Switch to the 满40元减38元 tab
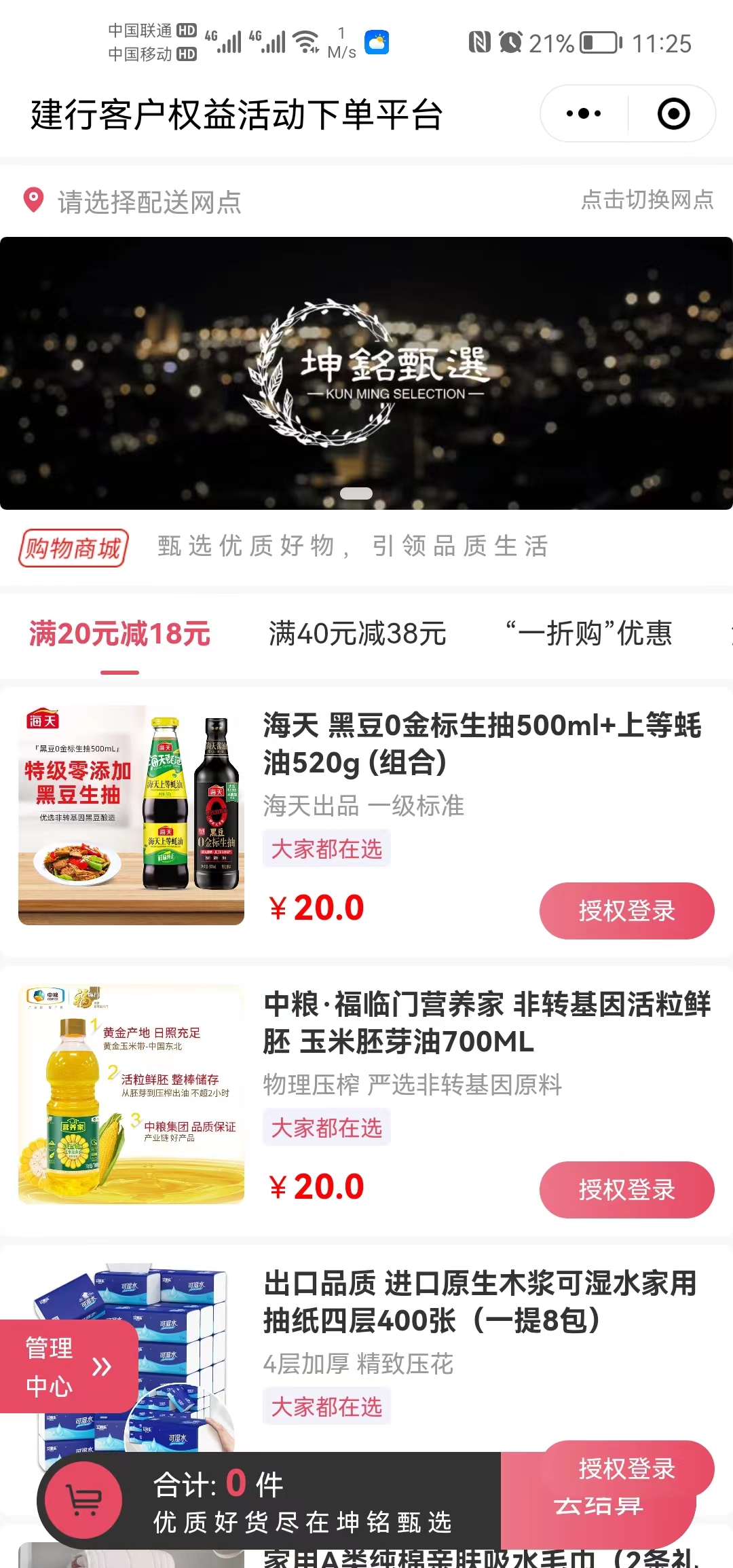The height and width of the screenshot is (1568, 733). click(x=358, y=635)
